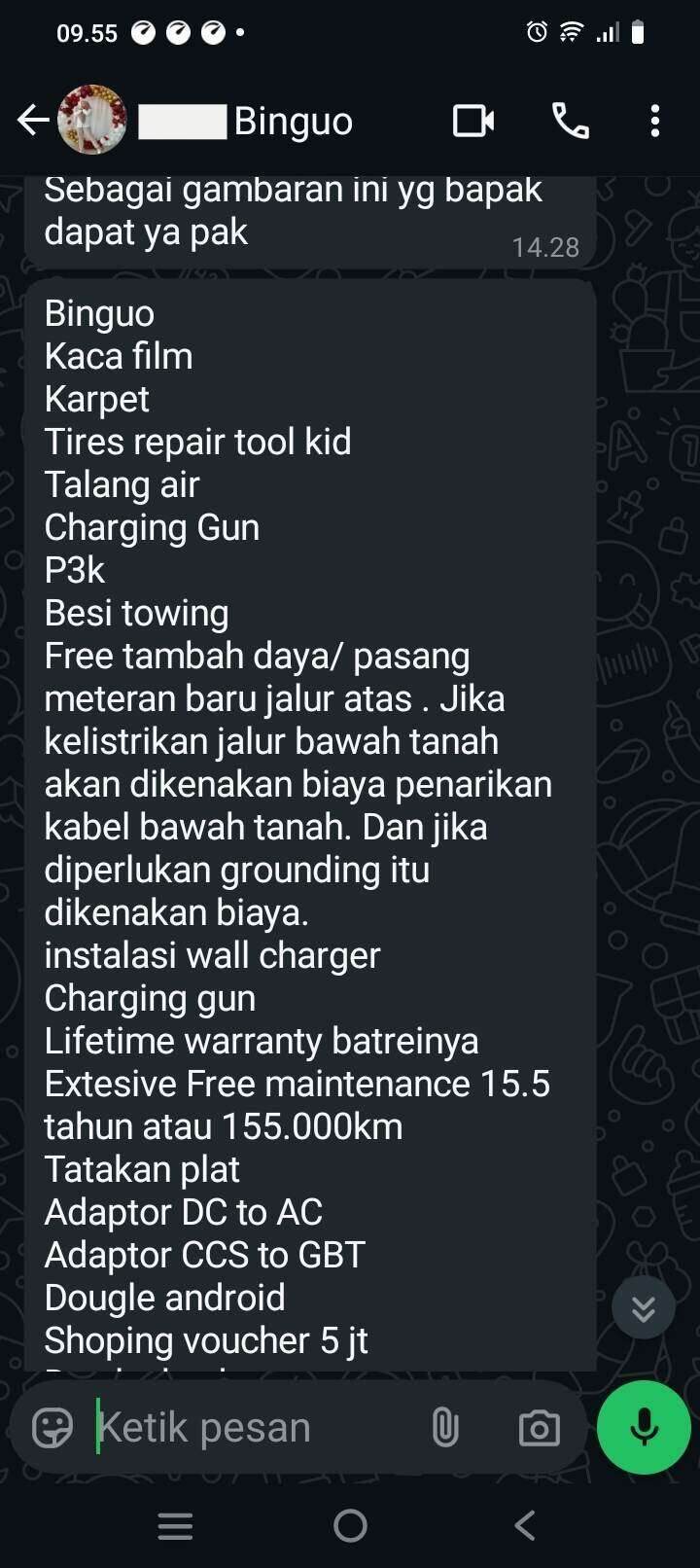Record a voice message with the microphone
The height and width of the screenshot is (1568, 700).
645,1428
